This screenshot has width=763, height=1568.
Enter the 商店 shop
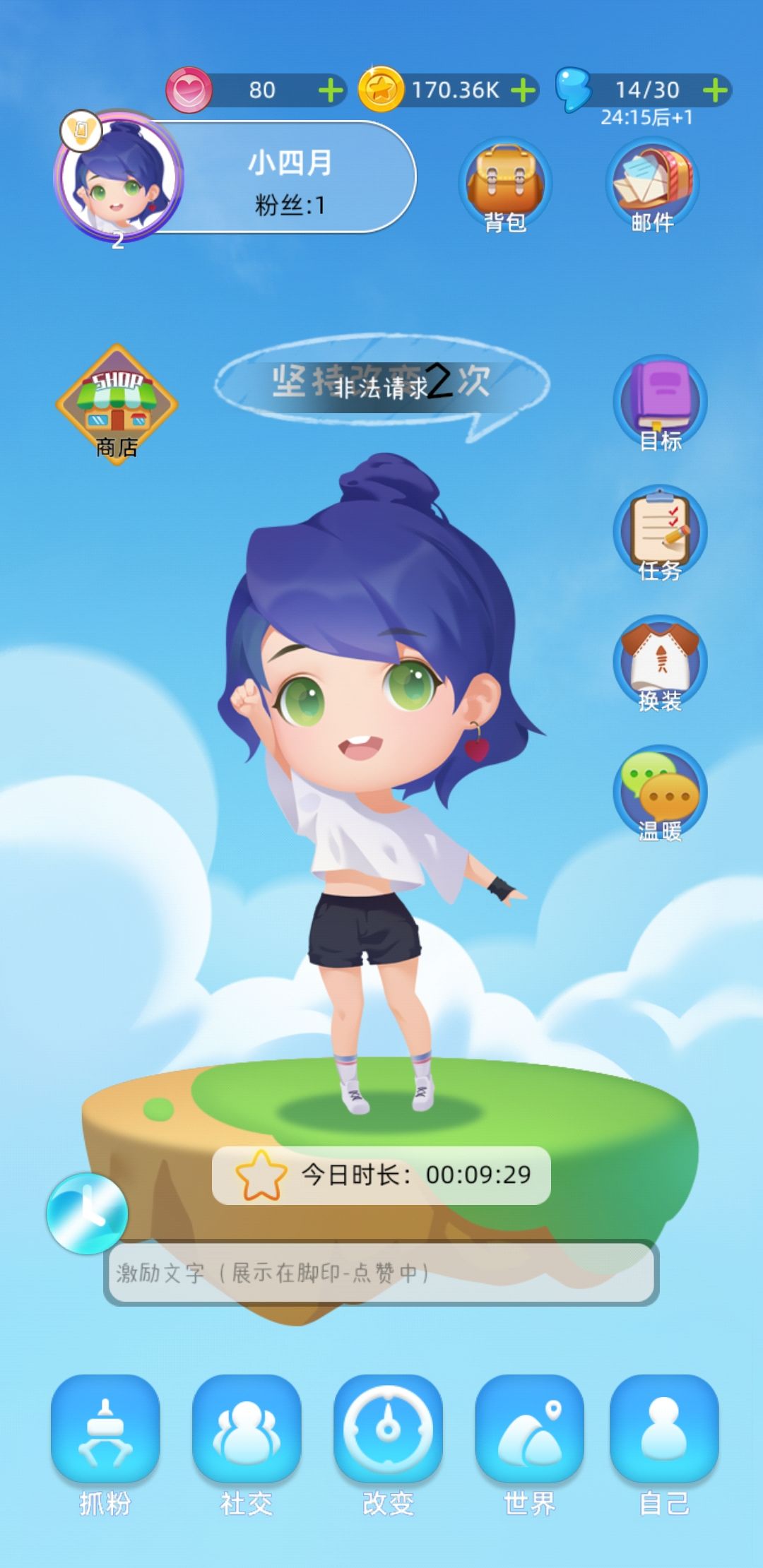point(117,404)
